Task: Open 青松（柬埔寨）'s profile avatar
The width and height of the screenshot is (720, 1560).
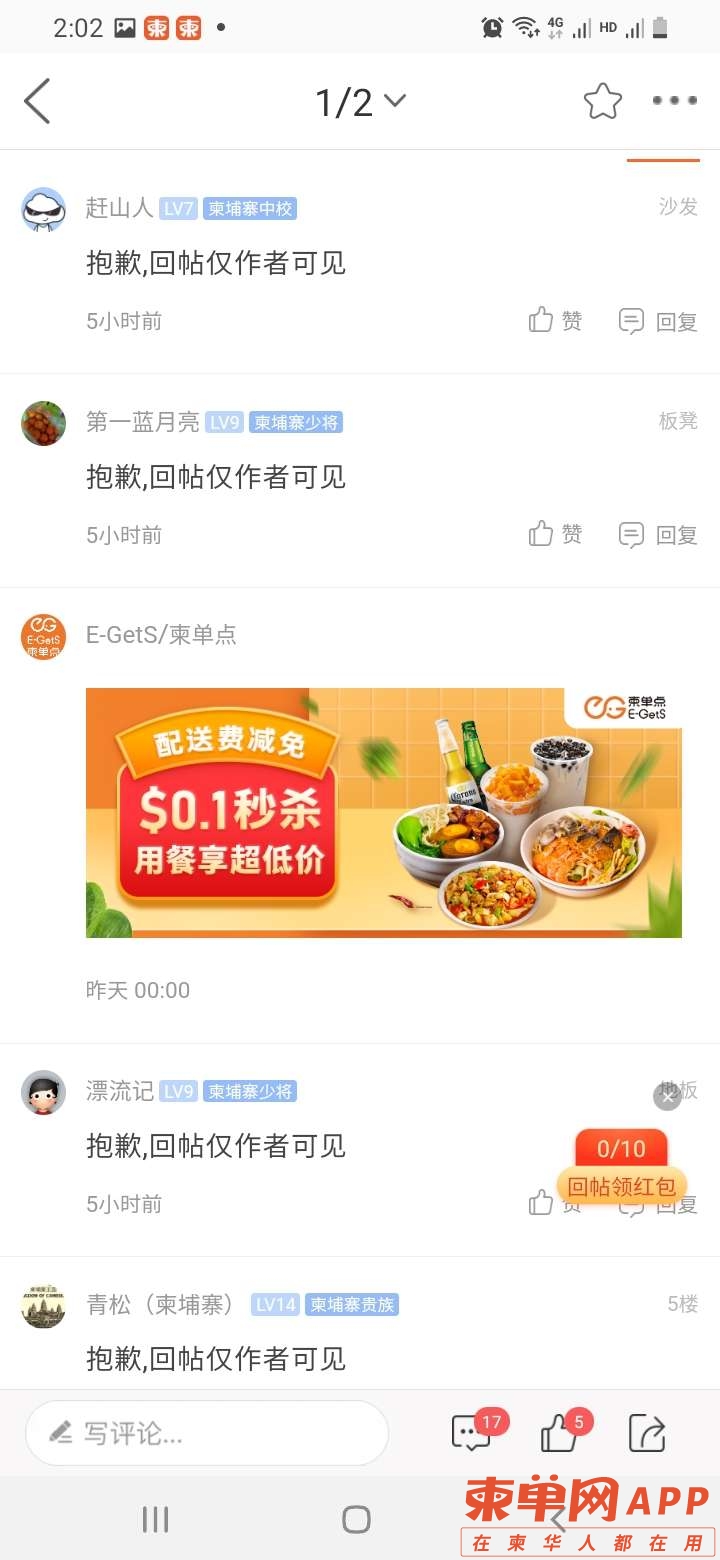Action: 43,1306
